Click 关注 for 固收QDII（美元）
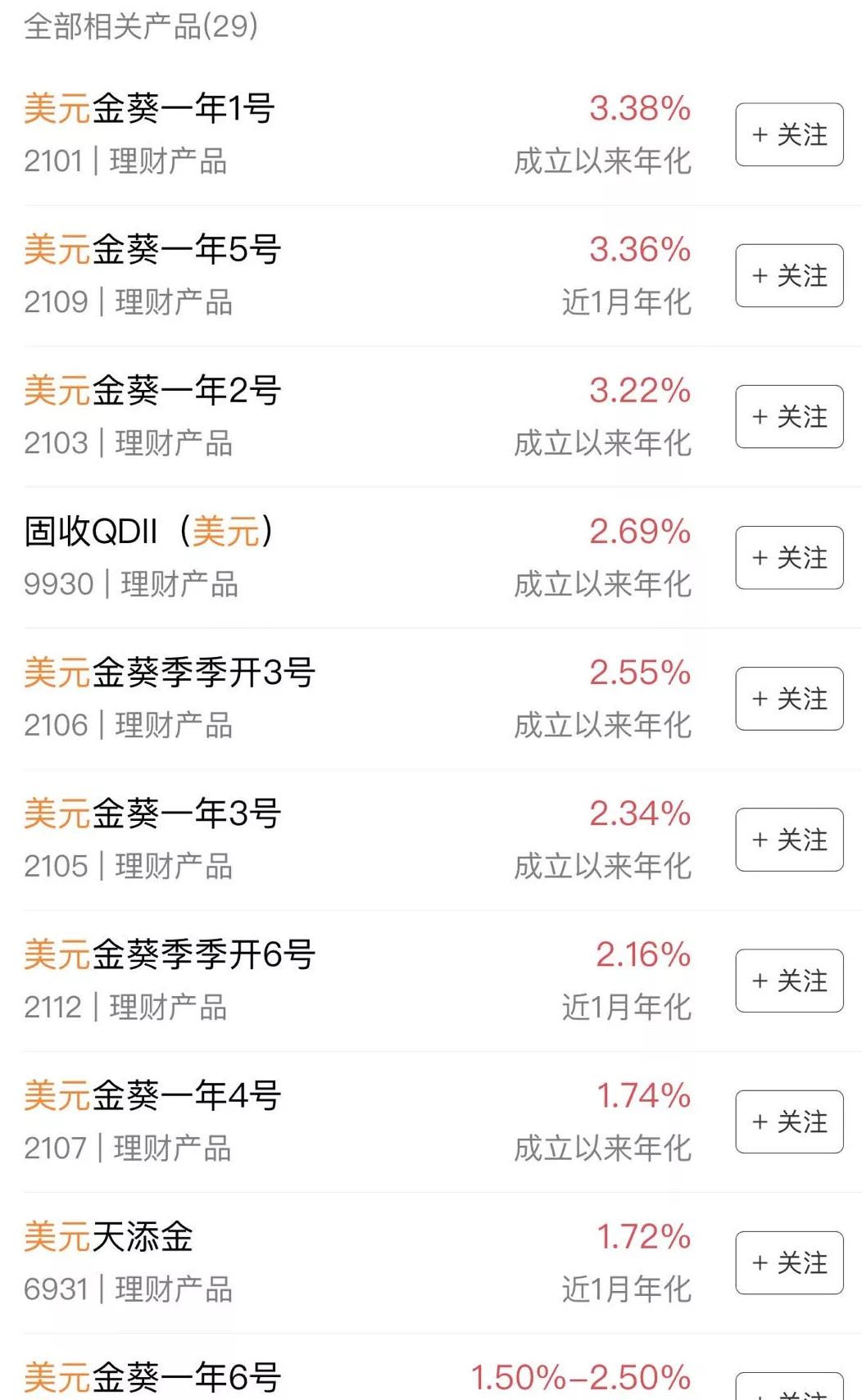This screenshot has height=1400, width=862. pyautogui.click(x=788, y=558)
